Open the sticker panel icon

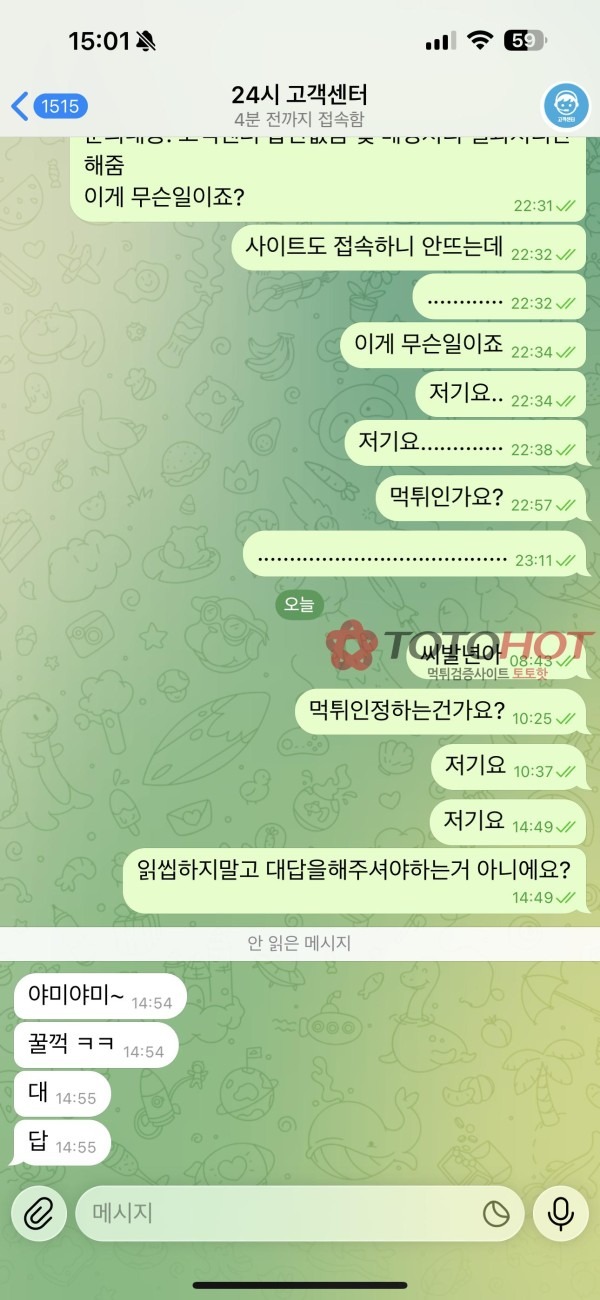[496, 1213]
